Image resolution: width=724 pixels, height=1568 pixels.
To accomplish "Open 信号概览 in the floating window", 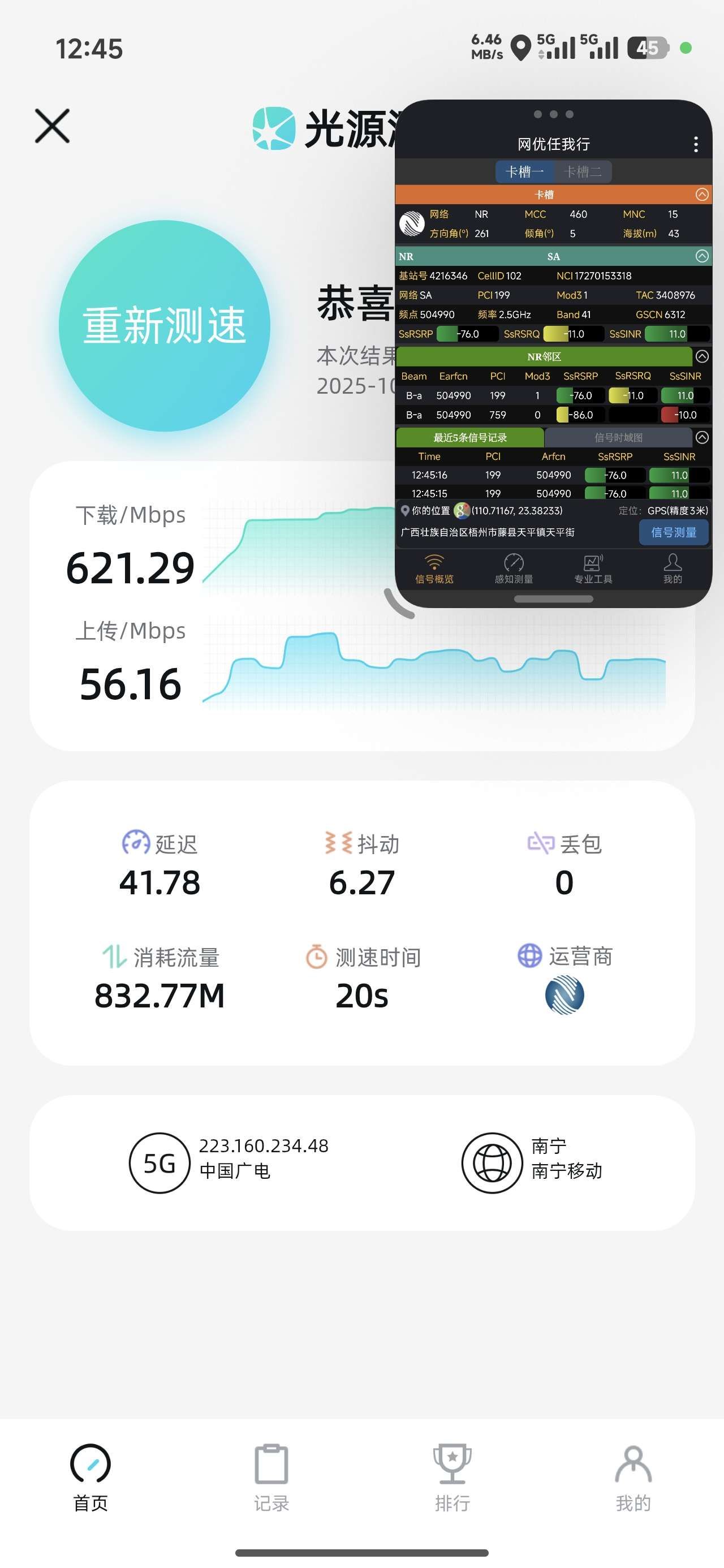I will click(434, 568).
